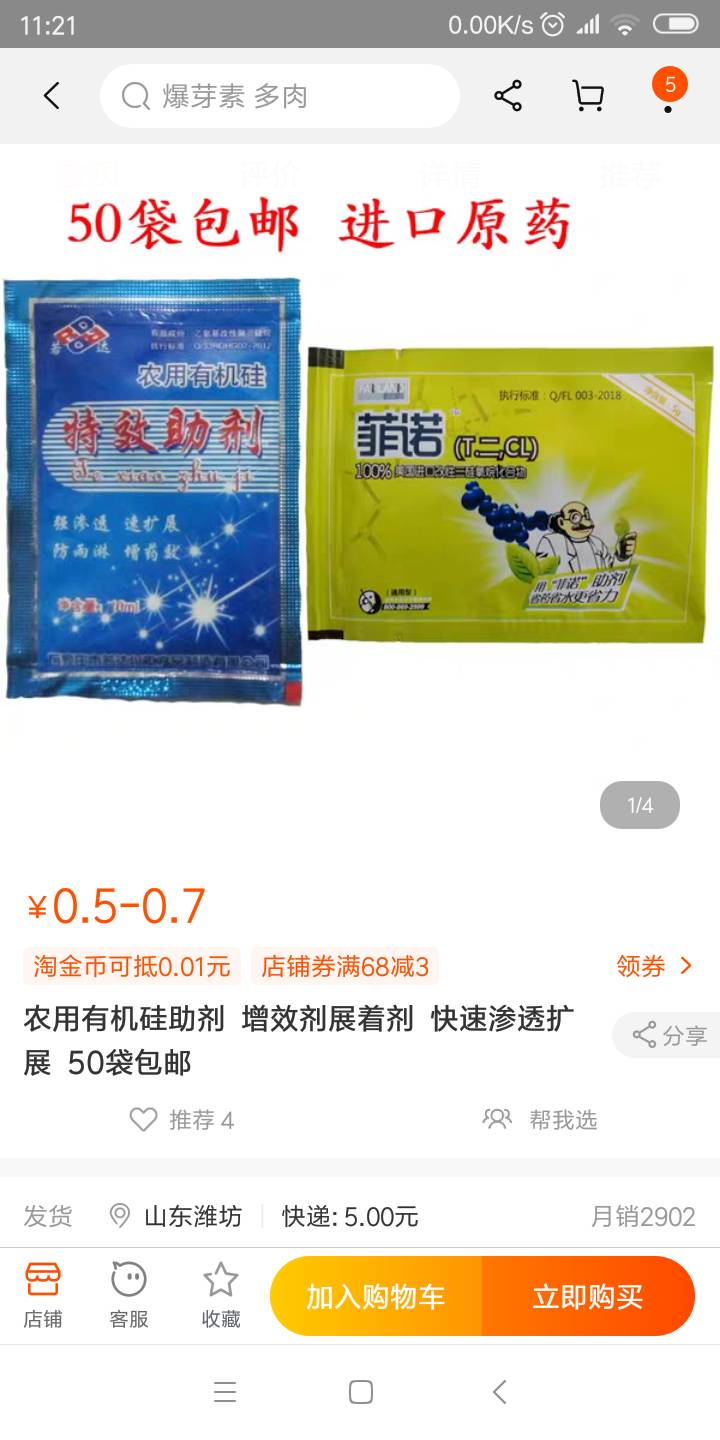Add item to favorites with 收藏
This screenshot has width=720, height=1440.
[x=221, y=1295]
